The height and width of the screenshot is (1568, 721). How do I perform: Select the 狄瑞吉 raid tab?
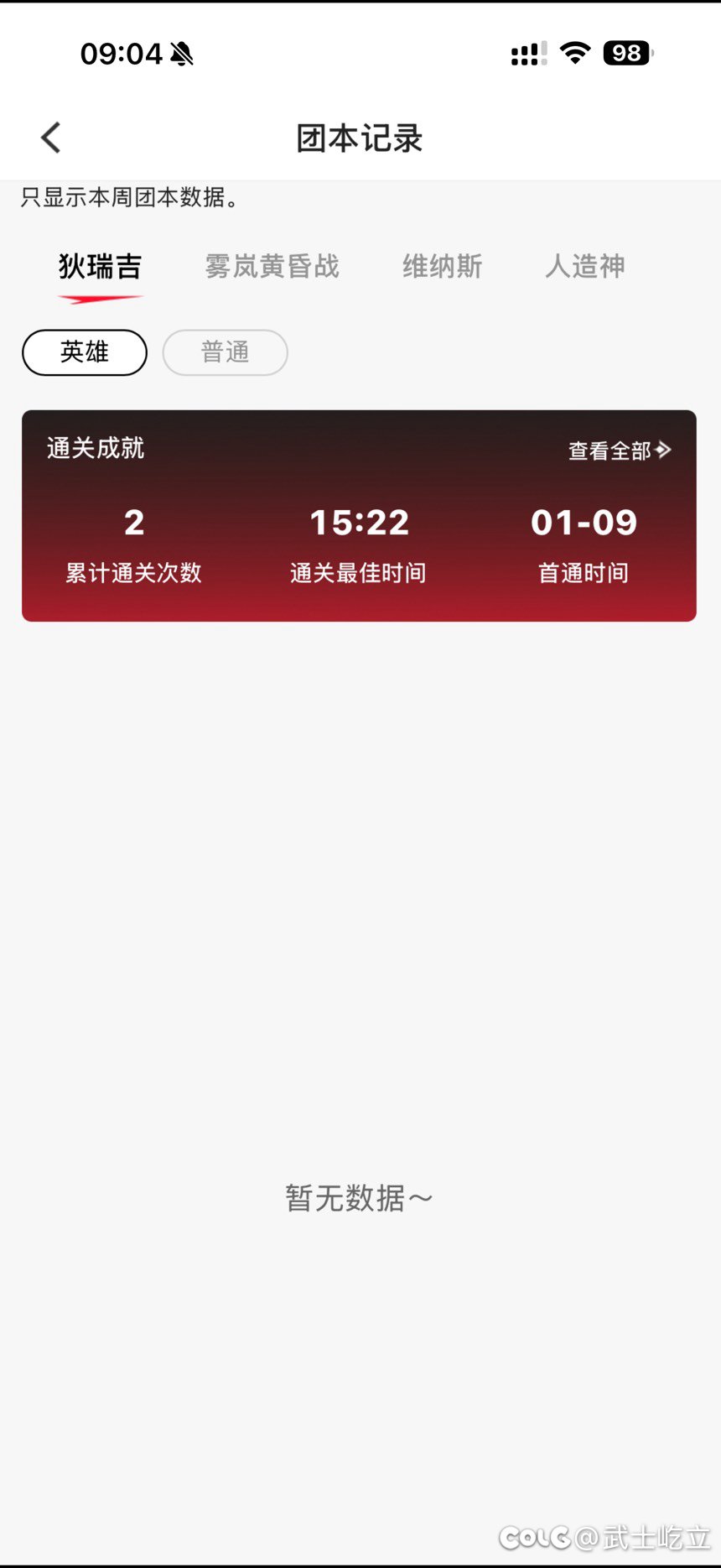click(x=100, y=267)
